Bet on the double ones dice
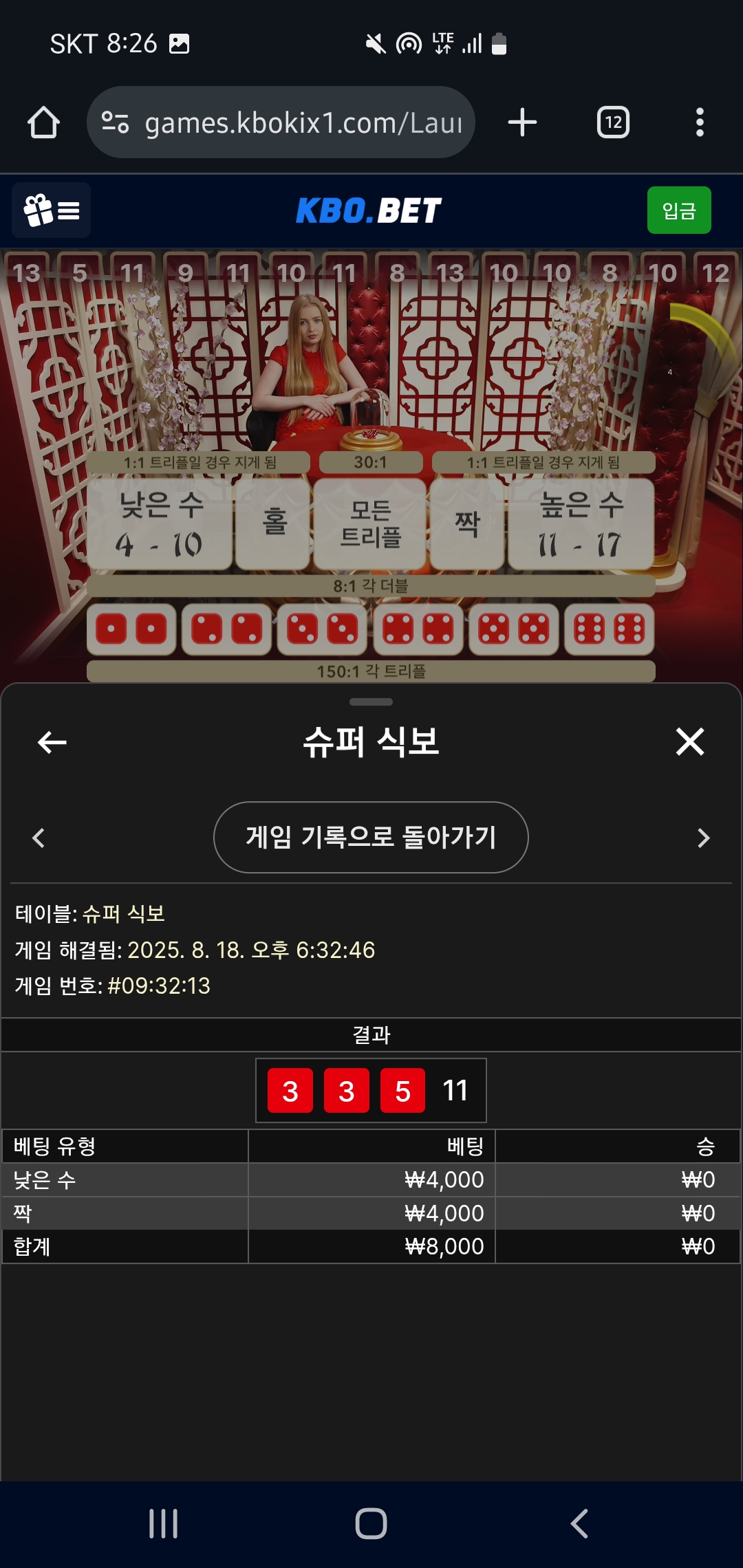Image resolution: width=743 pixels, height=1568 pixels. tap(131, 629)
